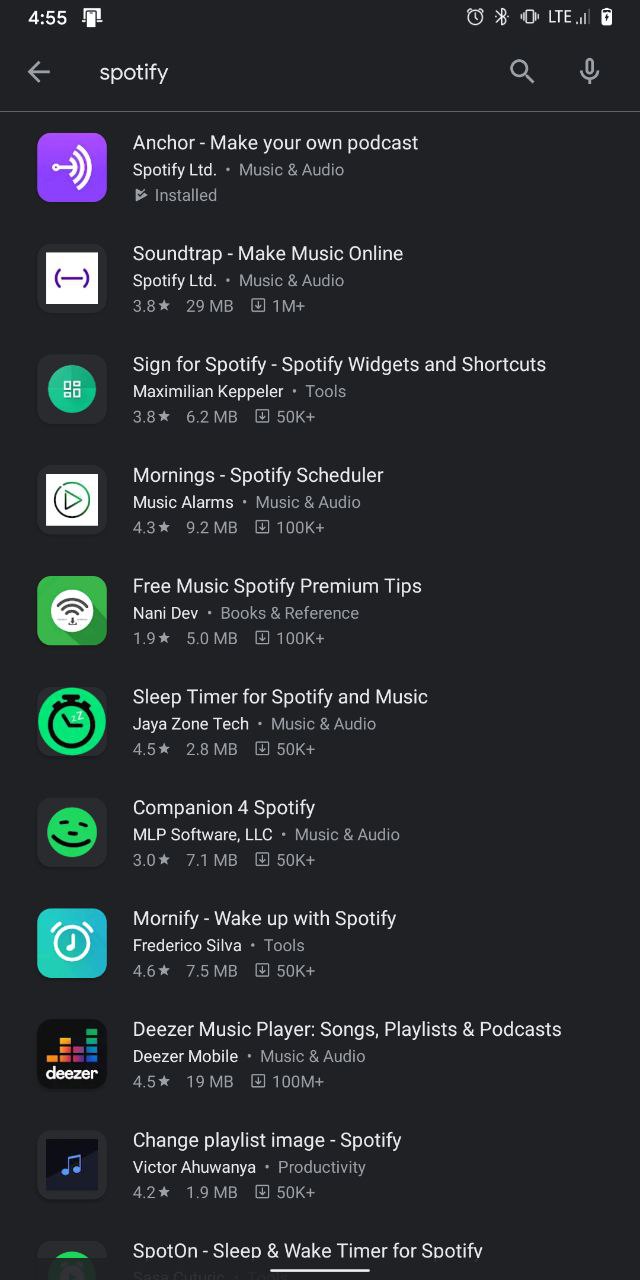Viewport: 640px width, 1280px height.
Task: Go back using the arrow
Action: click(39, 72)
